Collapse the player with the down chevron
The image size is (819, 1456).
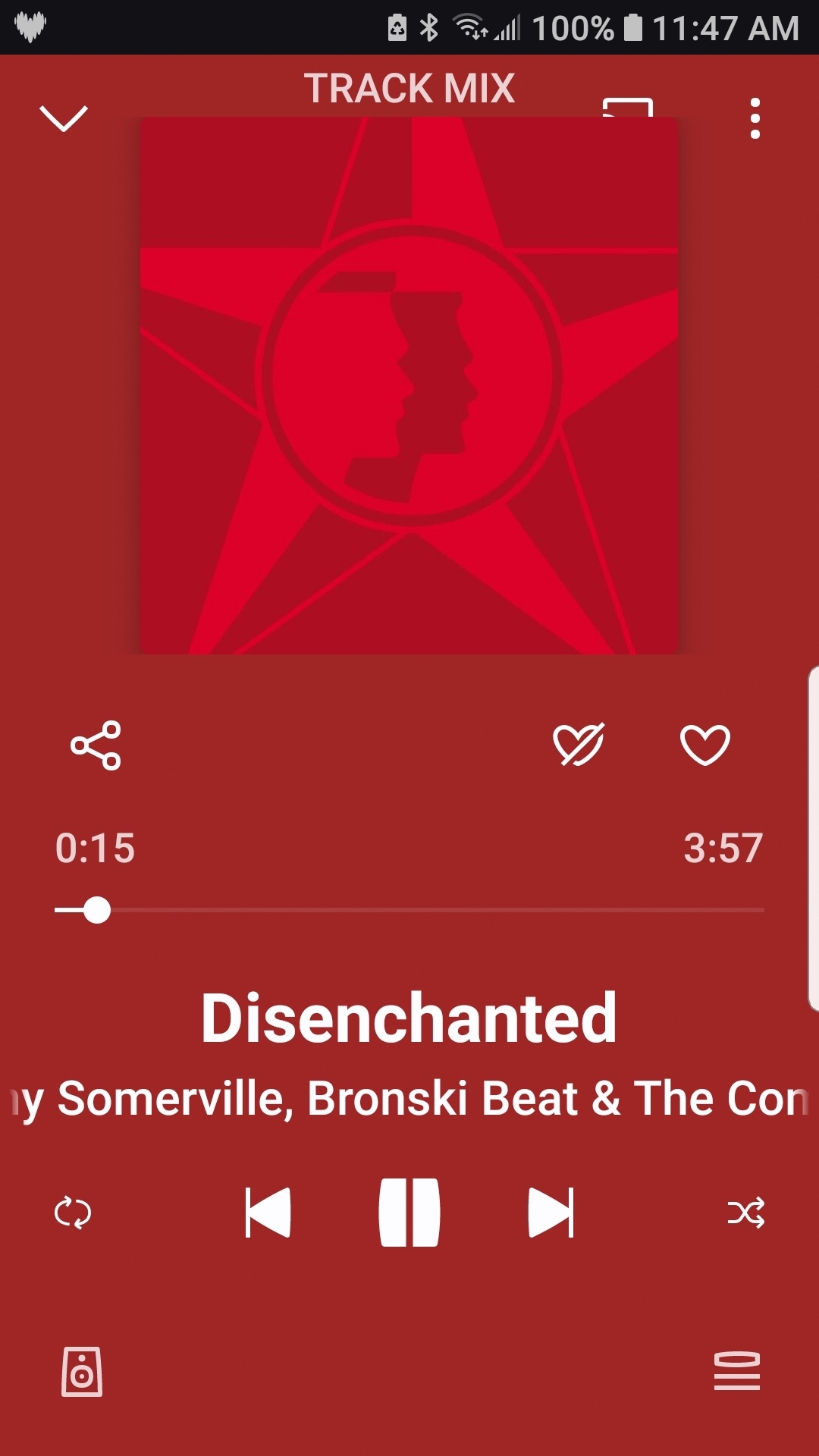pos(64,118)
